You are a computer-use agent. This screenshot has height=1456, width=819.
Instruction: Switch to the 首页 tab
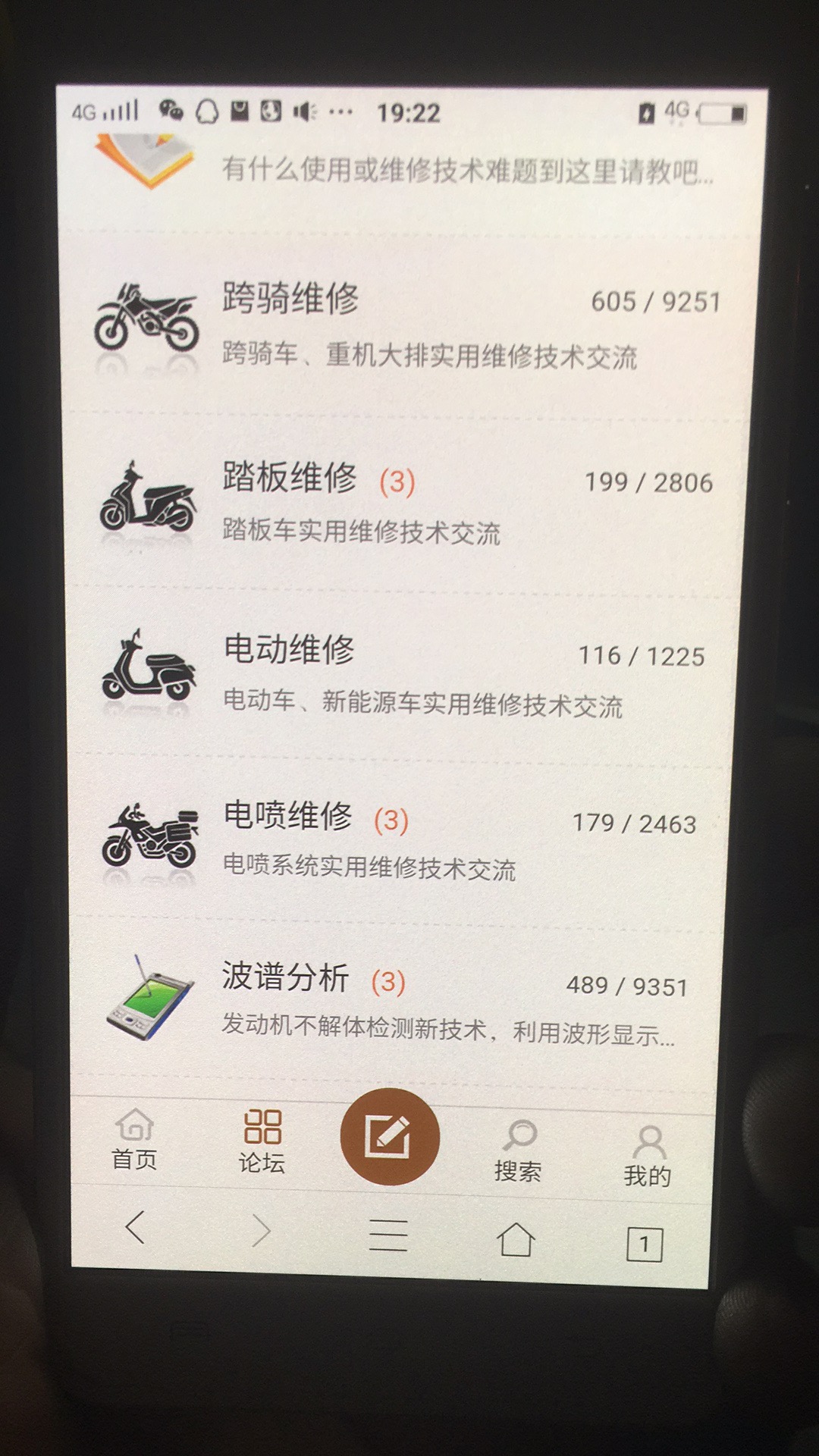134,1139
